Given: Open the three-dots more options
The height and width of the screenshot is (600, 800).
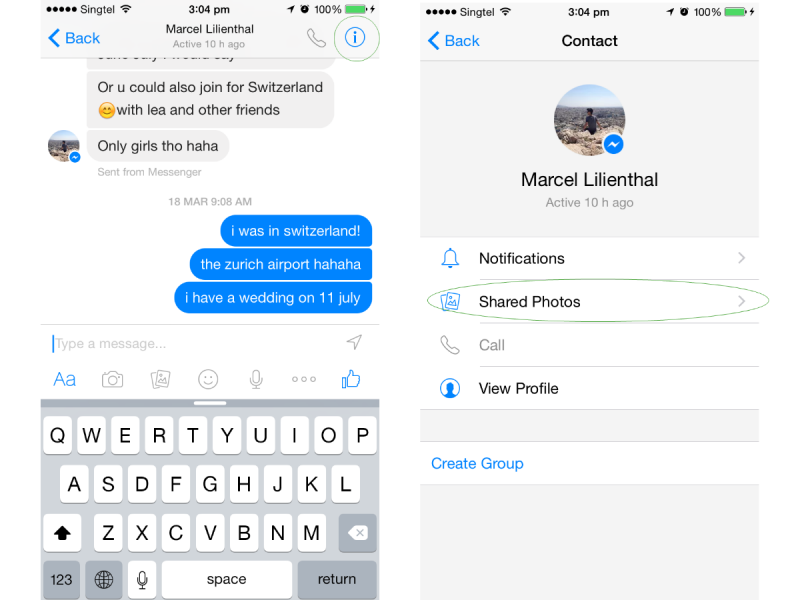Looking at the screenshot, I should point(303,379).
